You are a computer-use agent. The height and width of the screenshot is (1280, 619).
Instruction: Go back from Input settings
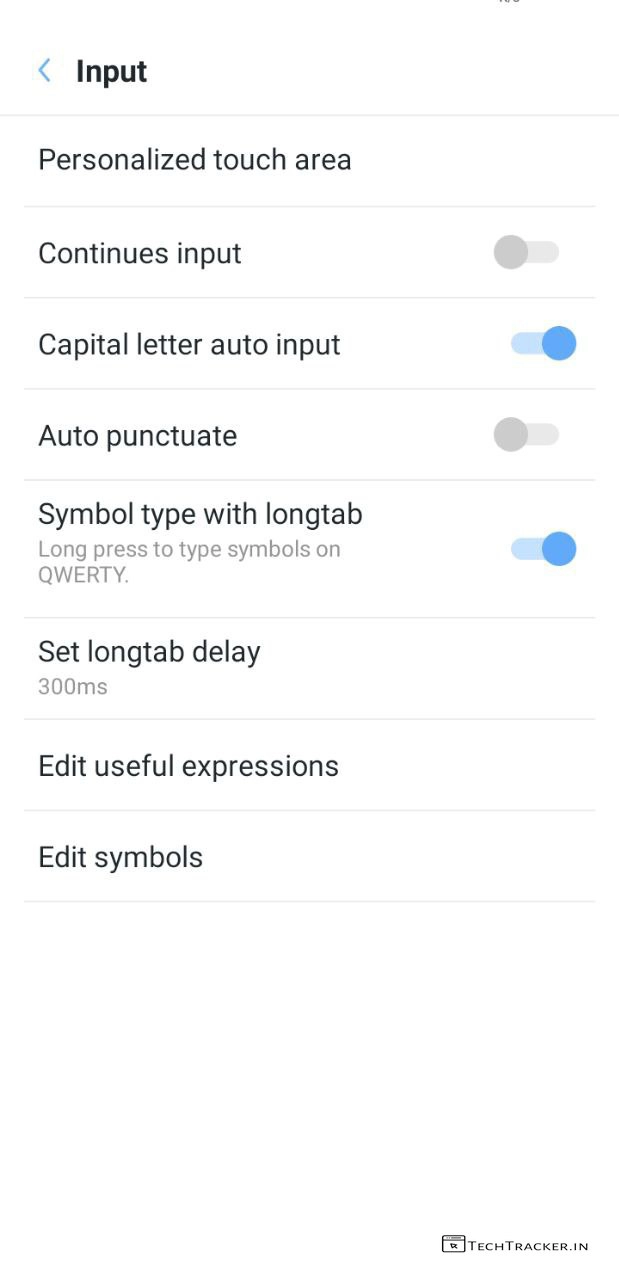coord(45,70)
